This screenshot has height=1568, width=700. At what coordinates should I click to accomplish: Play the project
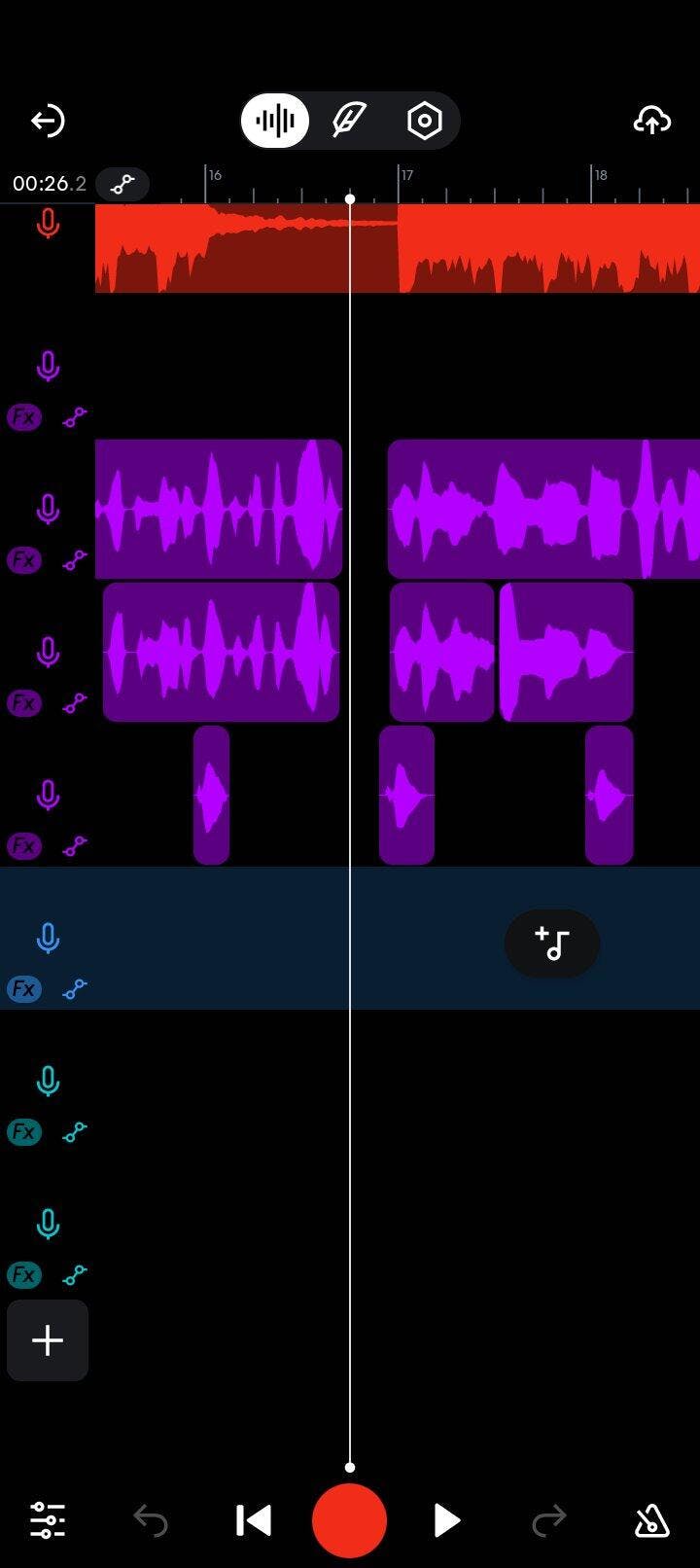(x=446, y=1520)
